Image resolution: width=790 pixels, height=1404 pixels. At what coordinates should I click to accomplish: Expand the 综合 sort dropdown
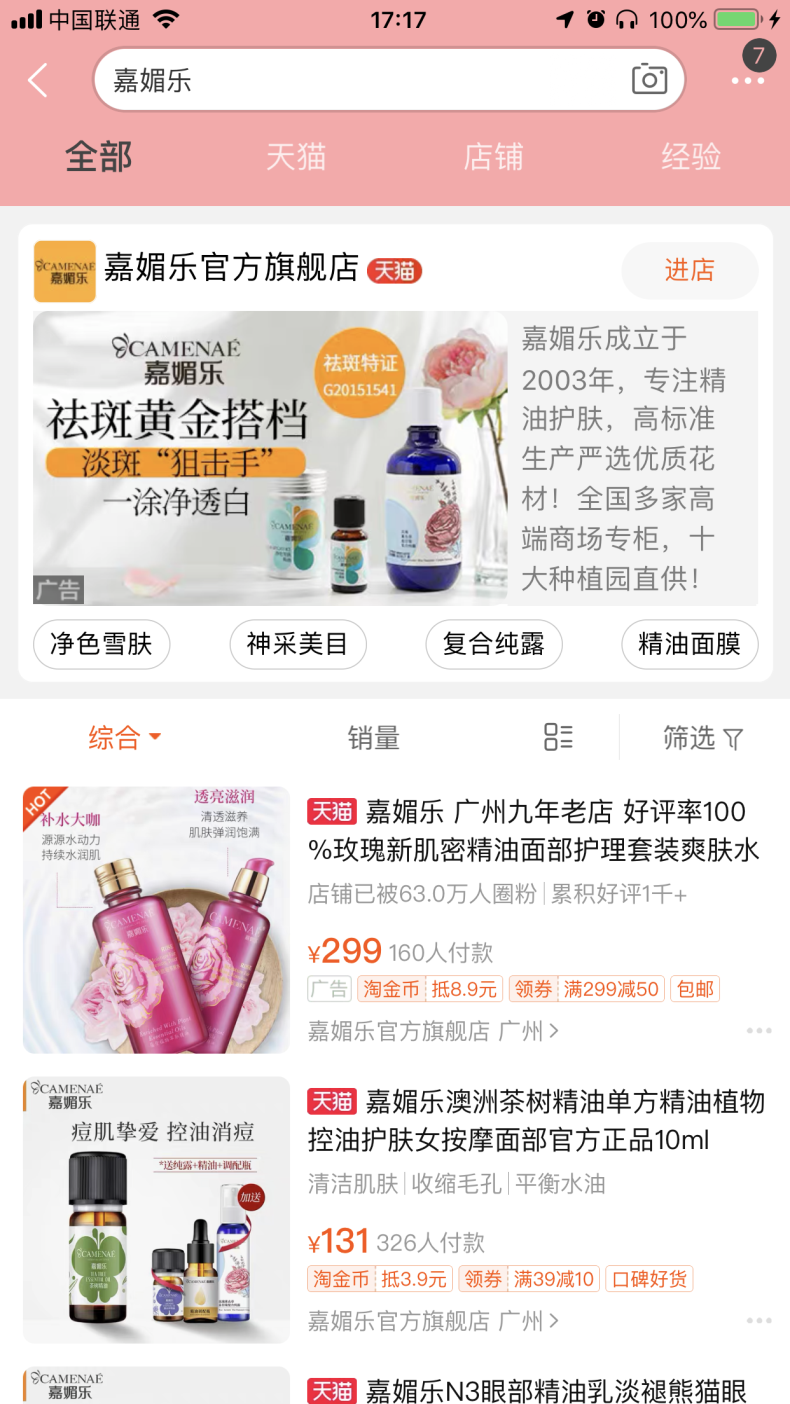(x=124, y=738)
